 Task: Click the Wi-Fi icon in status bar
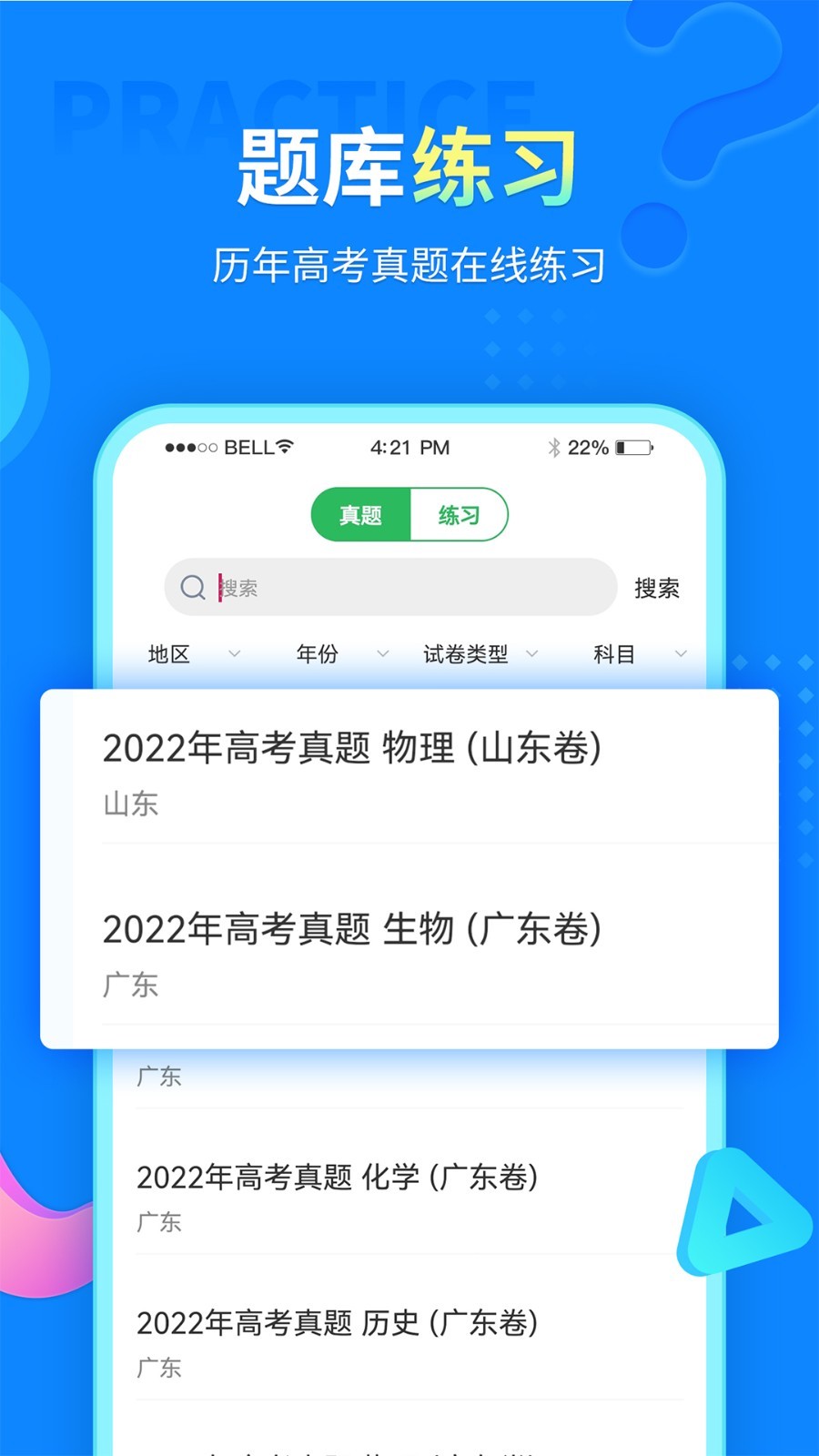(282, 447)
